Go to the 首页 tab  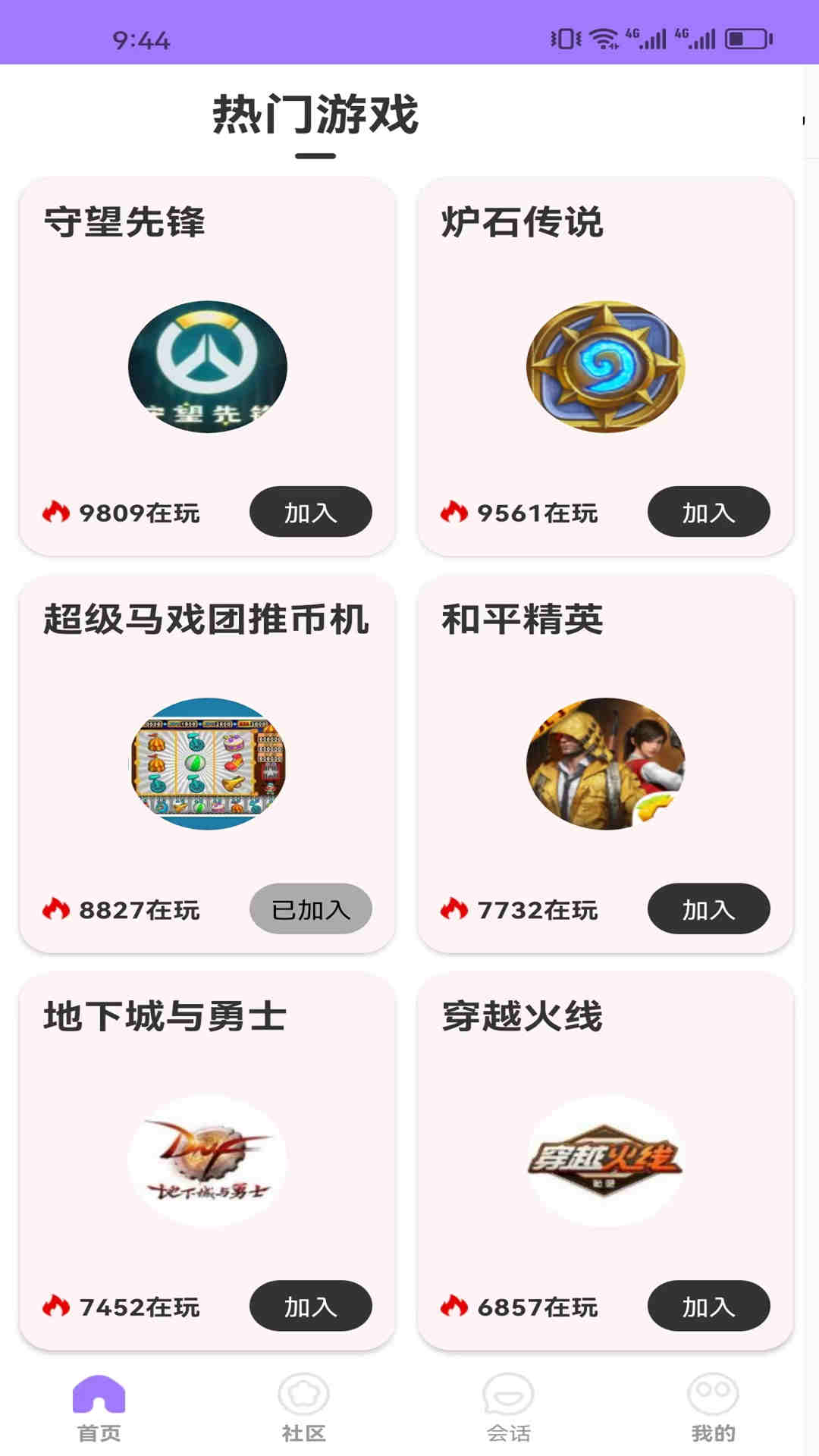[x=99, y=1407]
